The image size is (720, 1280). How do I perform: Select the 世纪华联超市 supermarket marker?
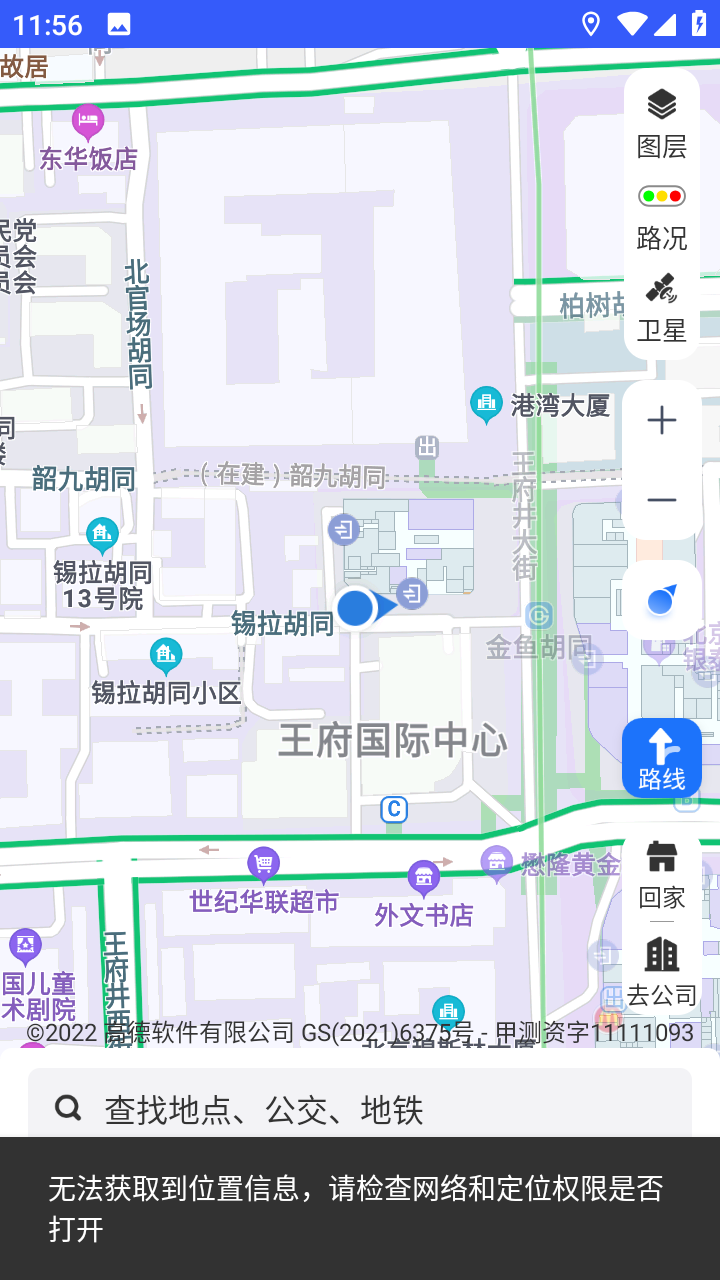click(263, 862)
